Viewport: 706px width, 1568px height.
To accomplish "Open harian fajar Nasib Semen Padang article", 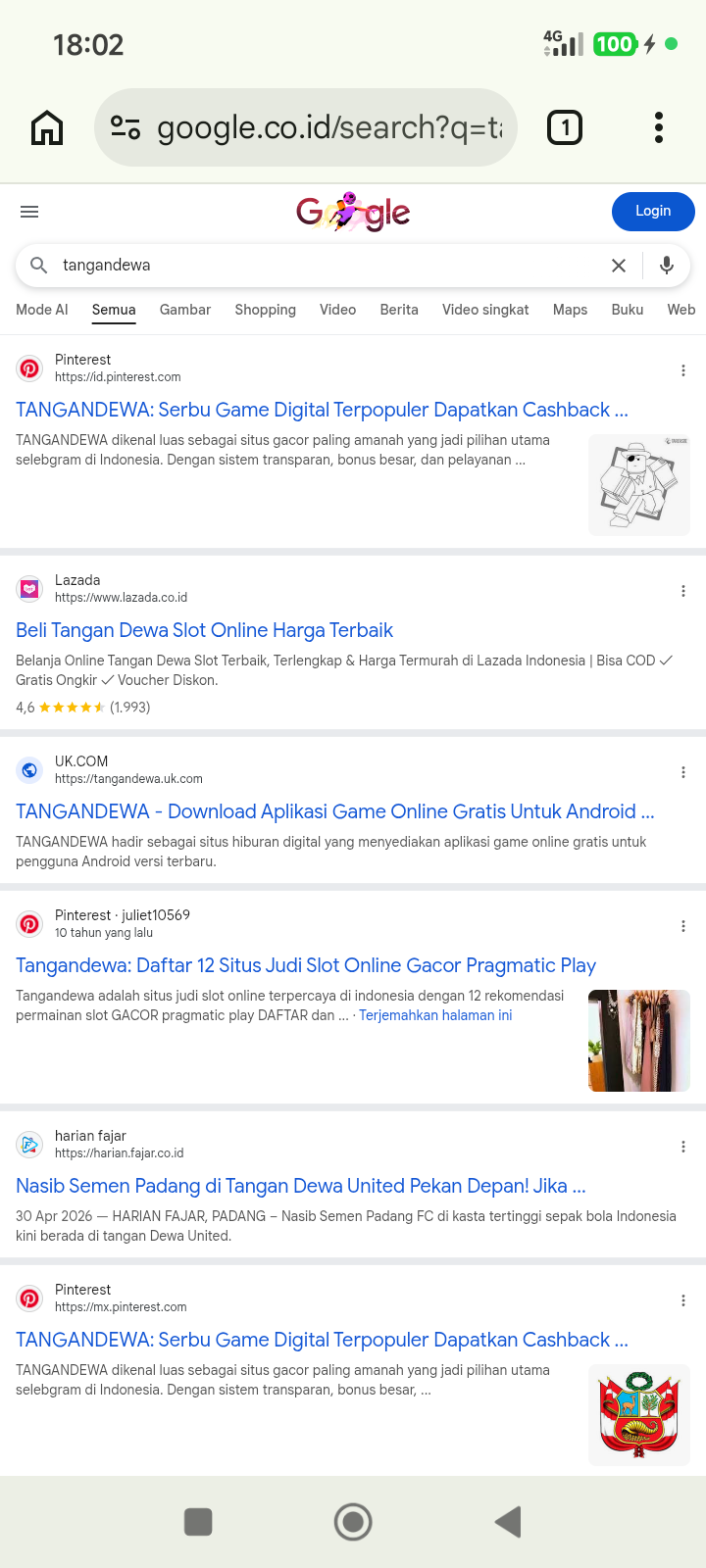I will 300,1186.
